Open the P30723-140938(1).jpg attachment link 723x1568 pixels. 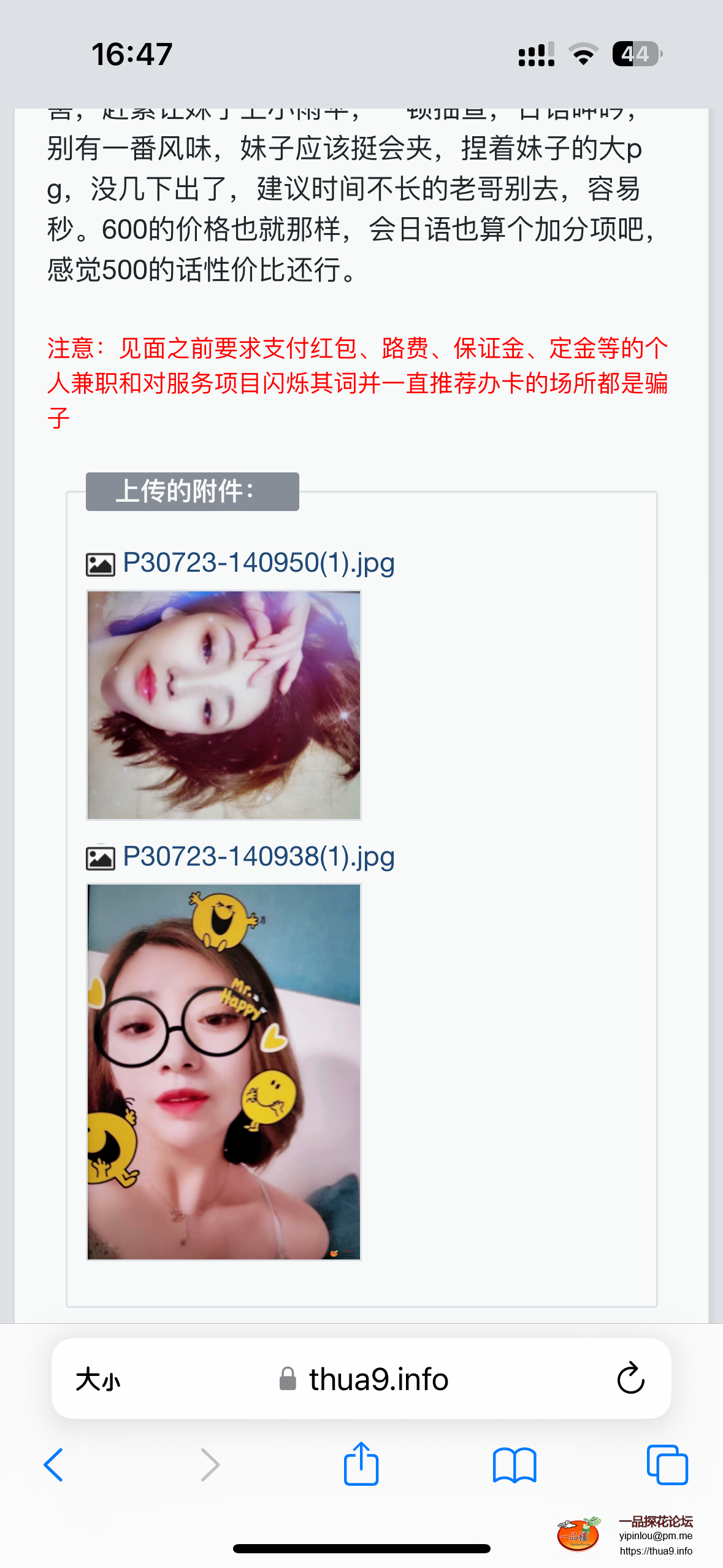[x=258, y=857]
